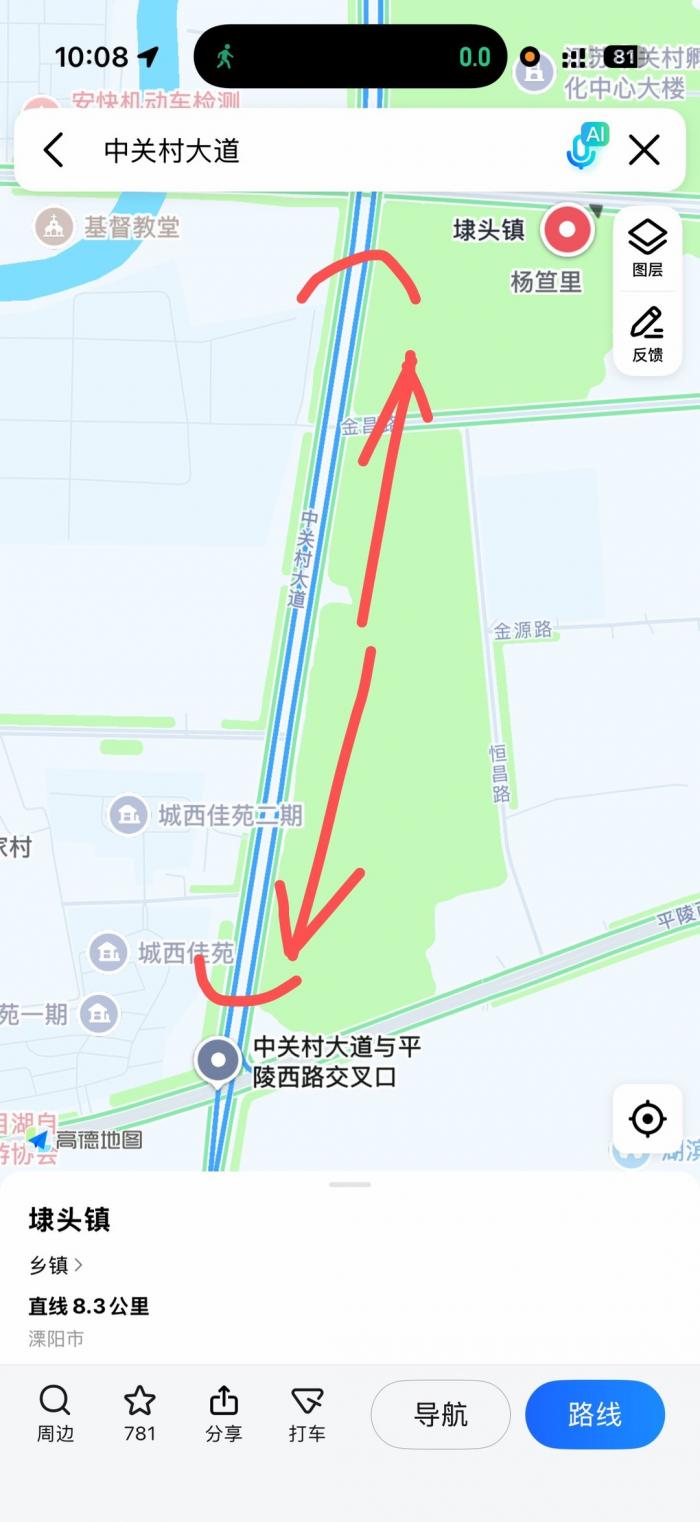Go back from the search result
The height and width of the screenshot is (1522, 700).
53,151
